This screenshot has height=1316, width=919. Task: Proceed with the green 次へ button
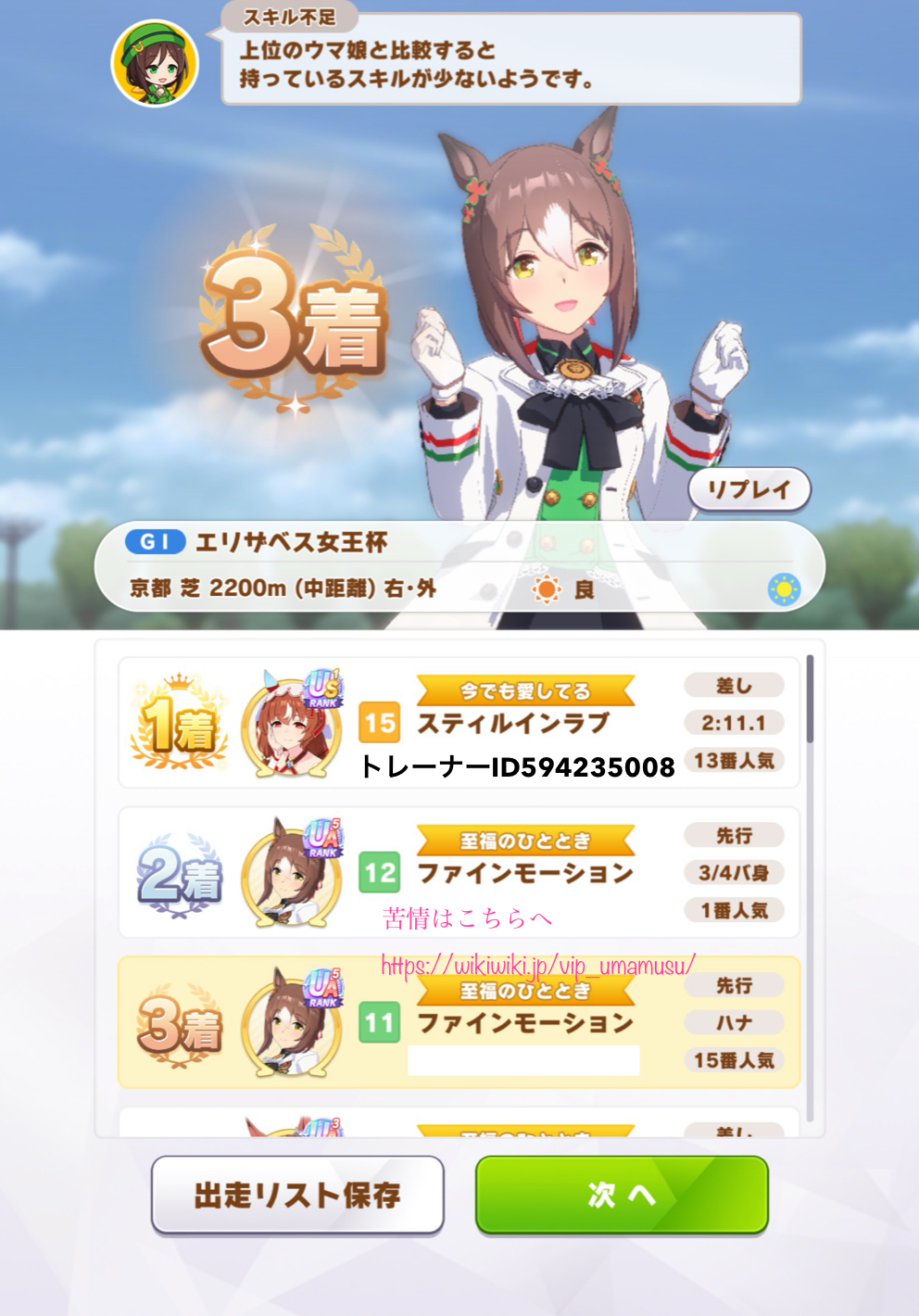tap(622, 1195)
